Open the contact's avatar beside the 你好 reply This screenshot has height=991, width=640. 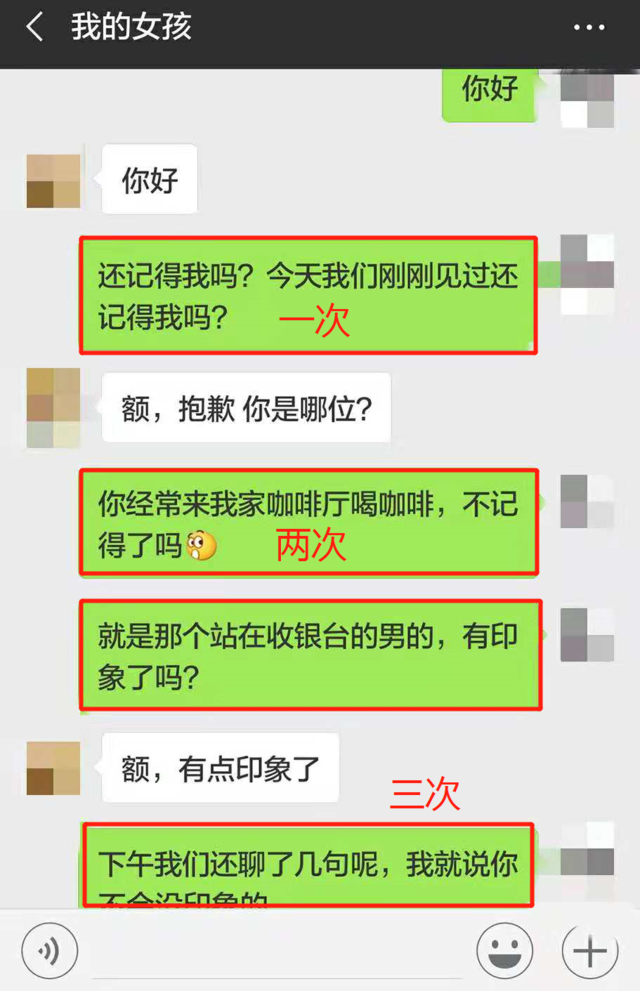(53, 181)
